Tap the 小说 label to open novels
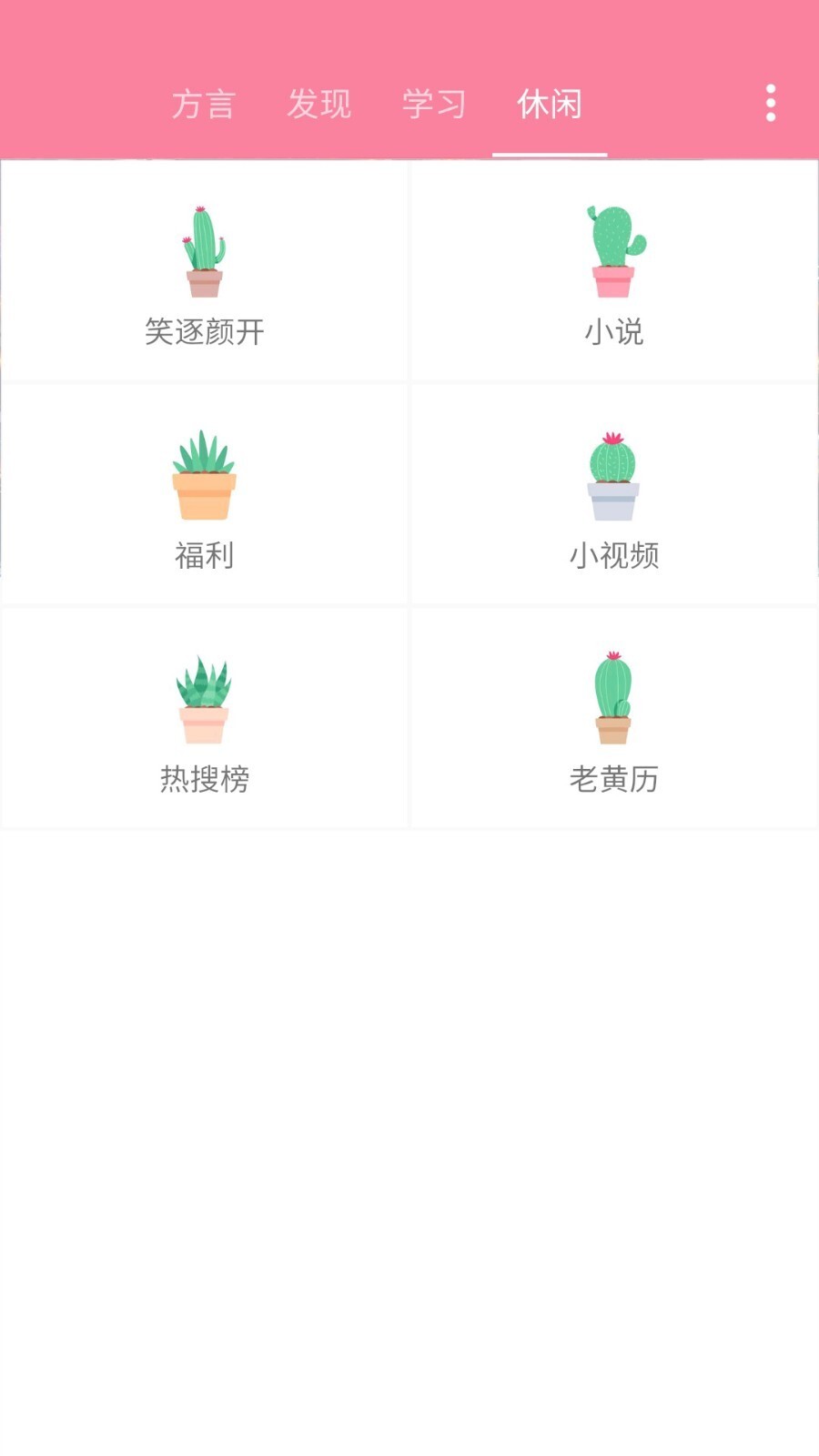Screen dimensions: 819x1456 coord(615,333)
